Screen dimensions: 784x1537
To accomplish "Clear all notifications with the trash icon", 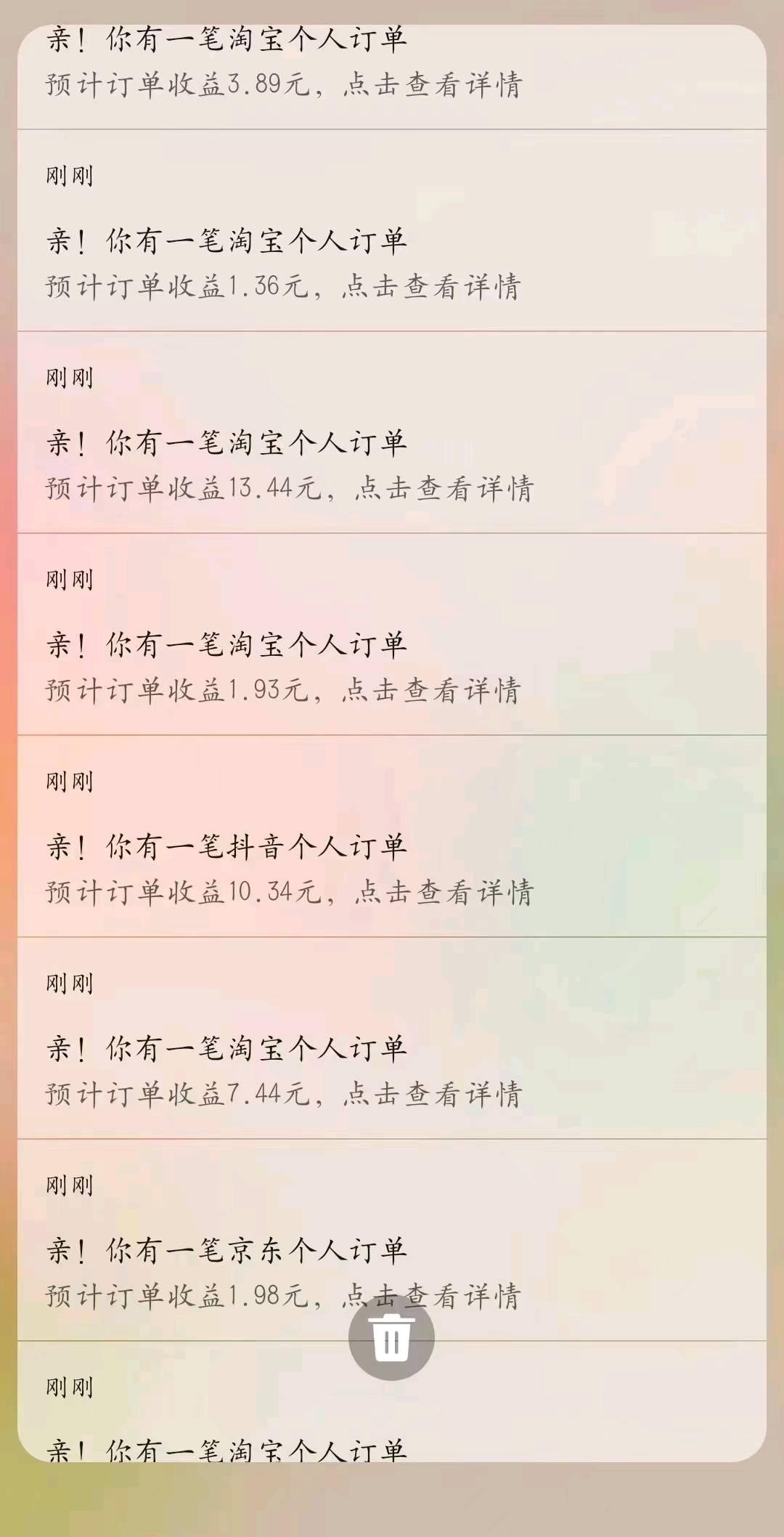I will (x=391, y=1337).
